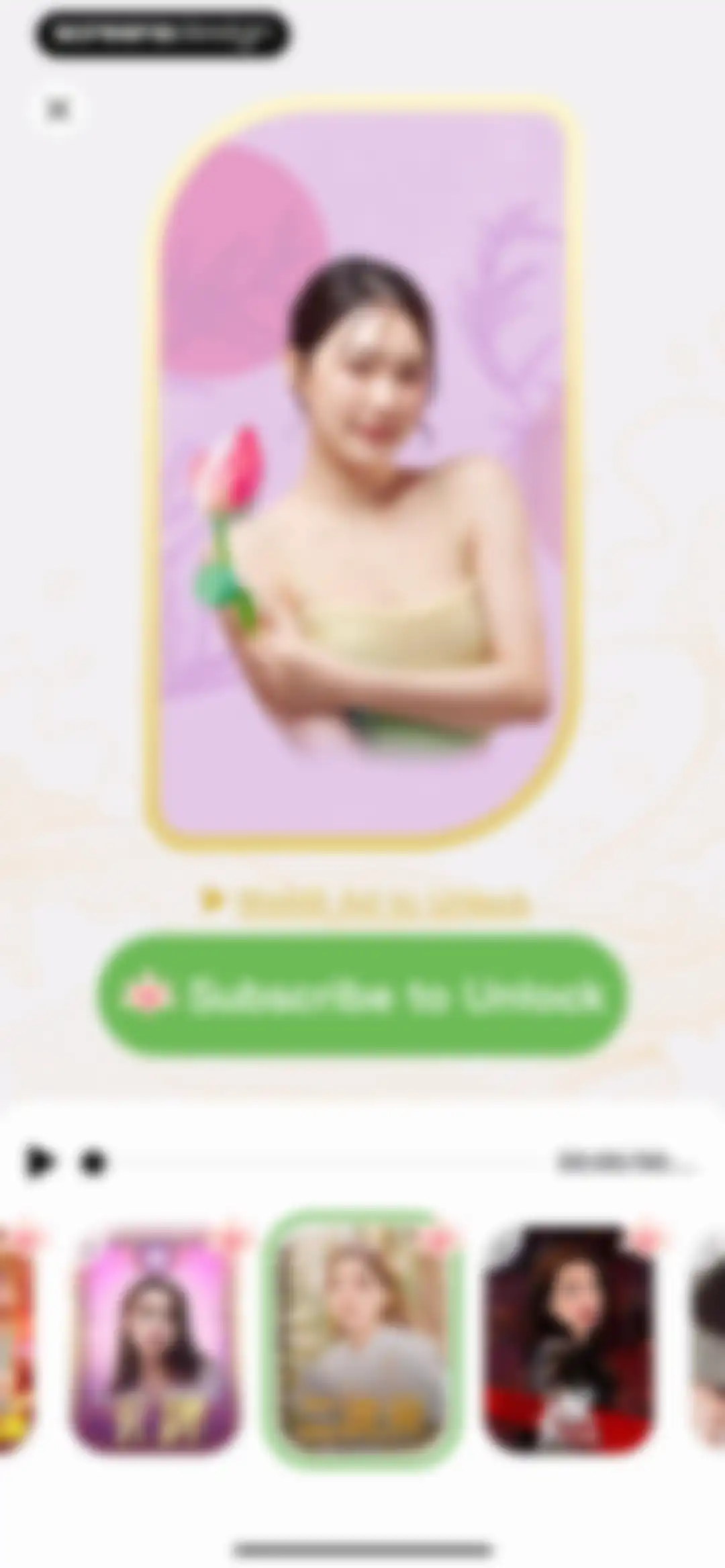Play the template preview
The height and width of the screenshot is (1568, 725).
pos(40,1162)
